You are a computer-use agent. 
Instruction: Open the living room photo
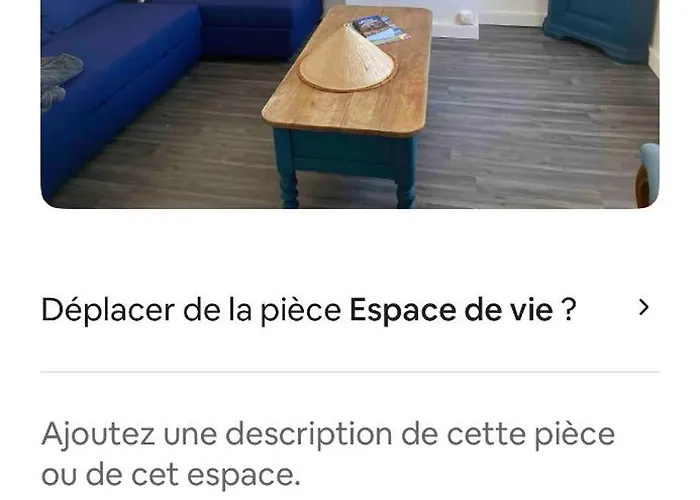point(349,103)
